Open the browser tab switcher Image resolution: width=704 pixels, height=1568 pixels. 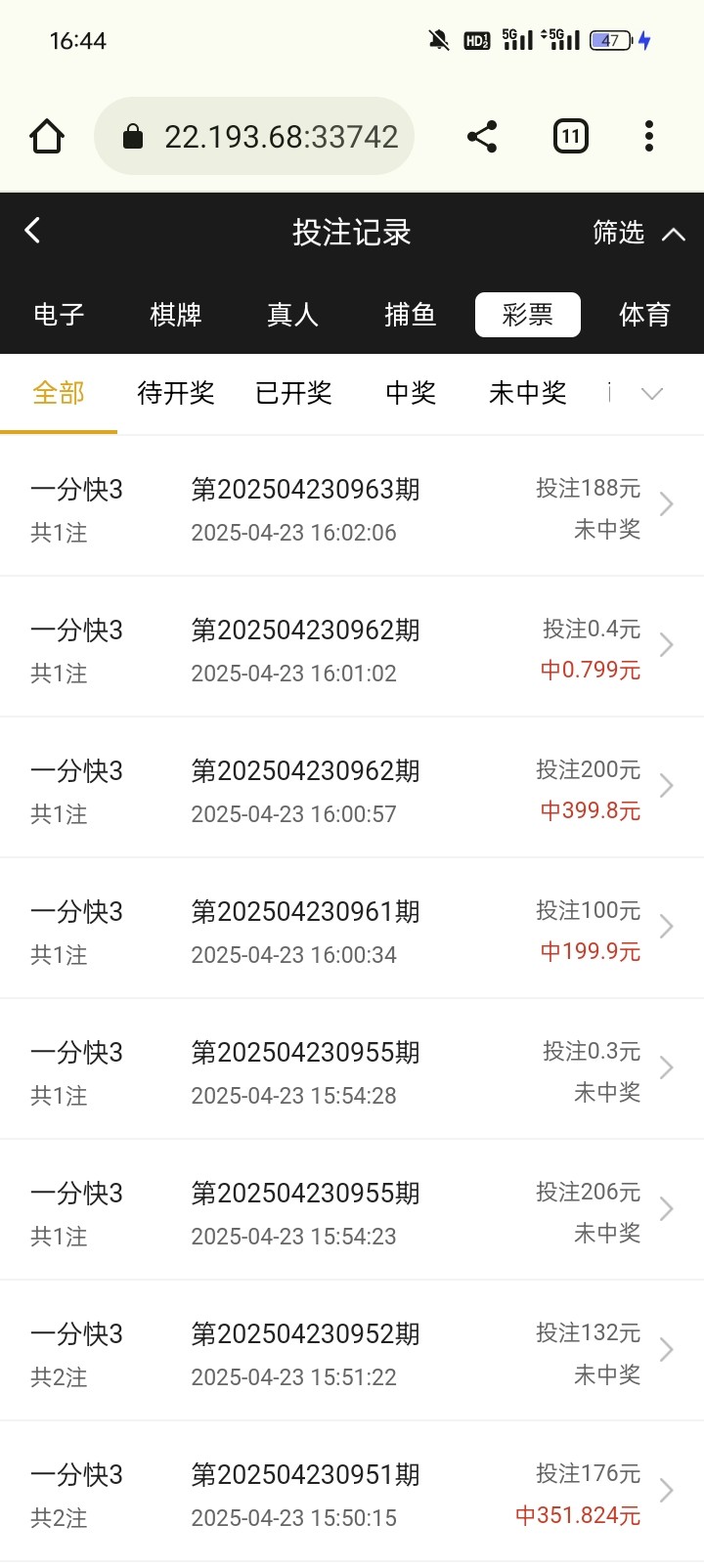pyautogui.click(x=571, y=137)
